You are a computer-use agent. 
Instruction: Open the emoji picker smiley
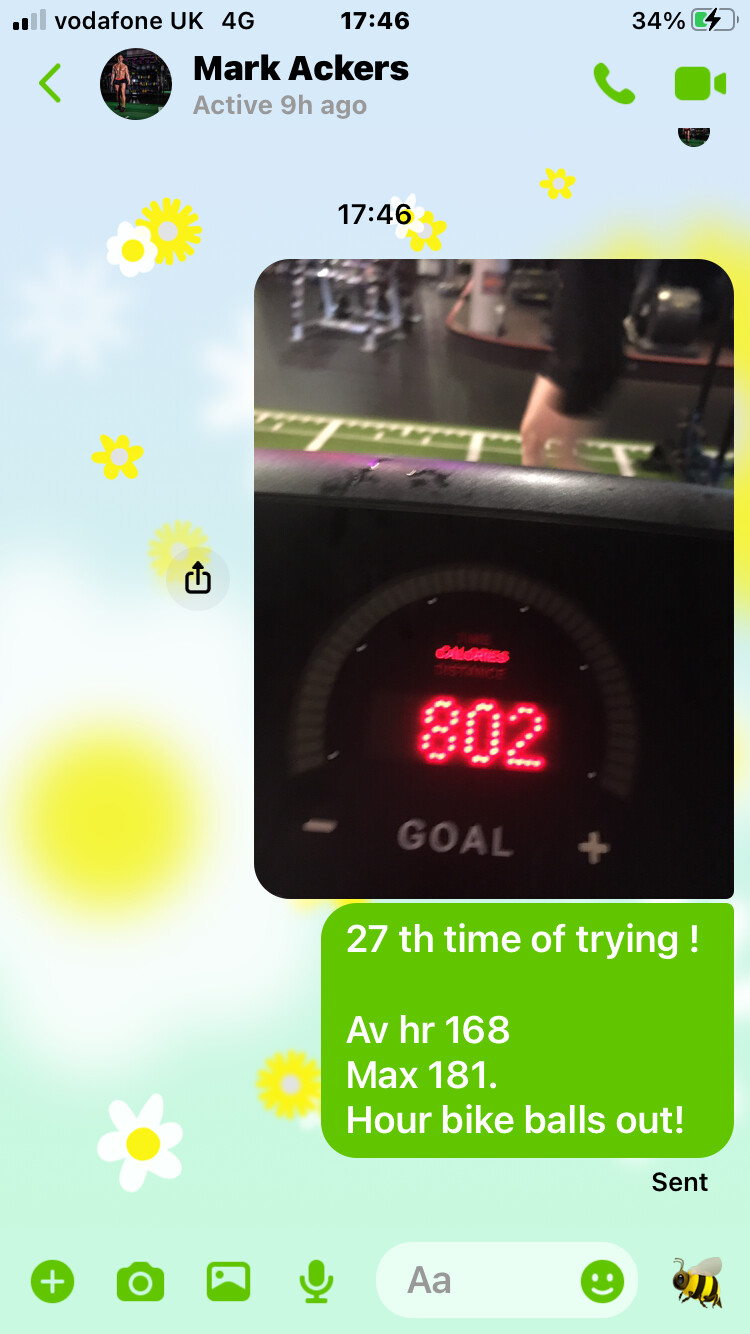(602, 1281)
